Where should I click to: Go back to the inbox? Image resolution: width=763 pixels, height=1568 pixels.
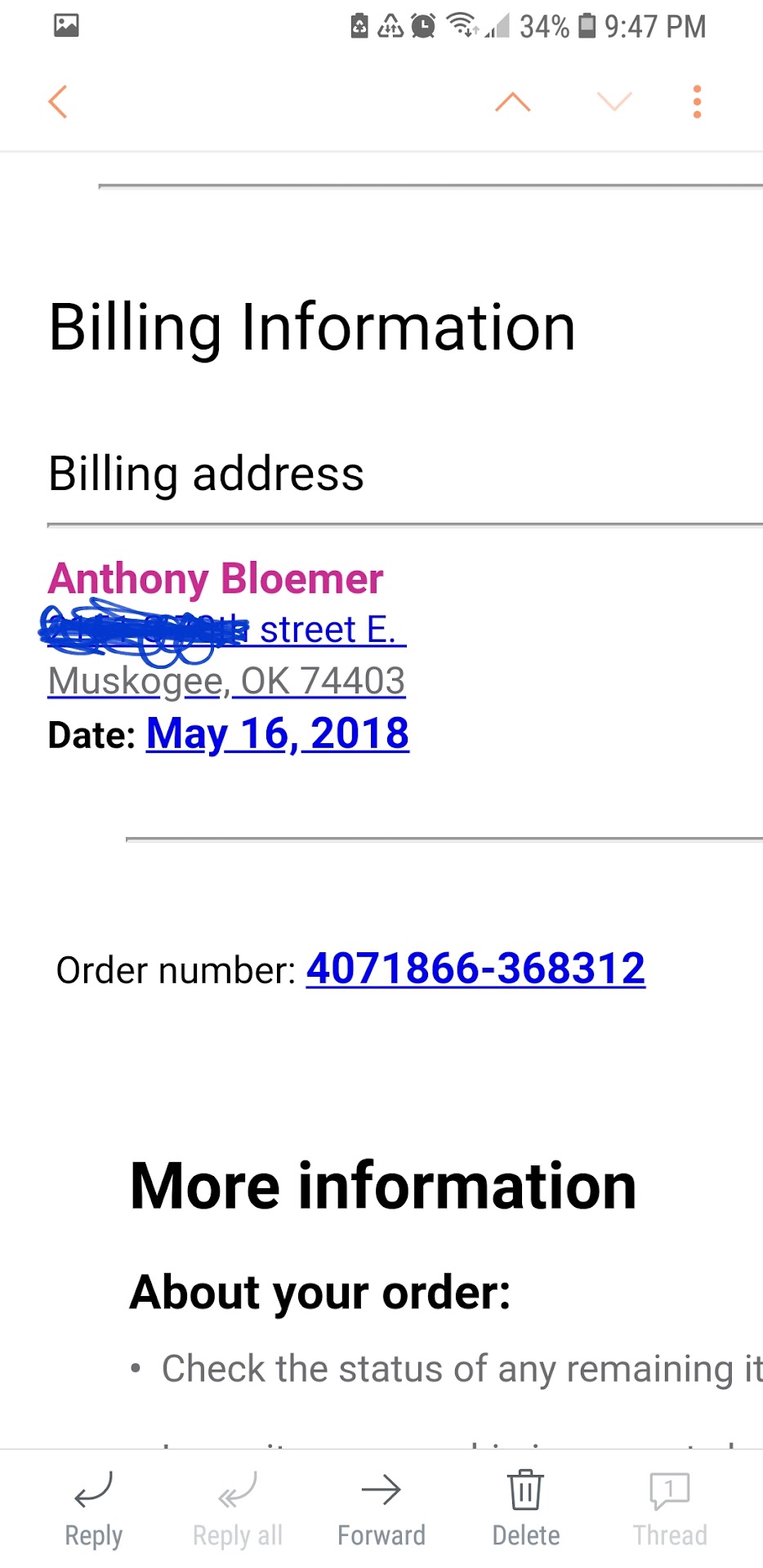58,102
